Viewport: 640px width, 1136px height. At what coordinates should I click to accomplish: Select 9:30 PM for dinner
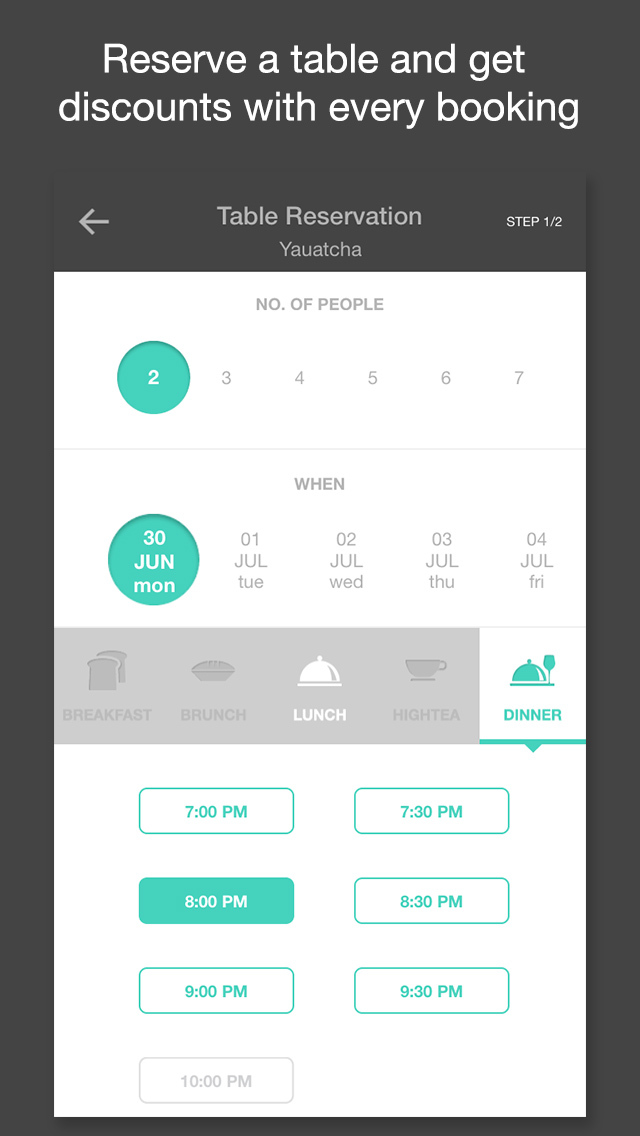[431, 991]
